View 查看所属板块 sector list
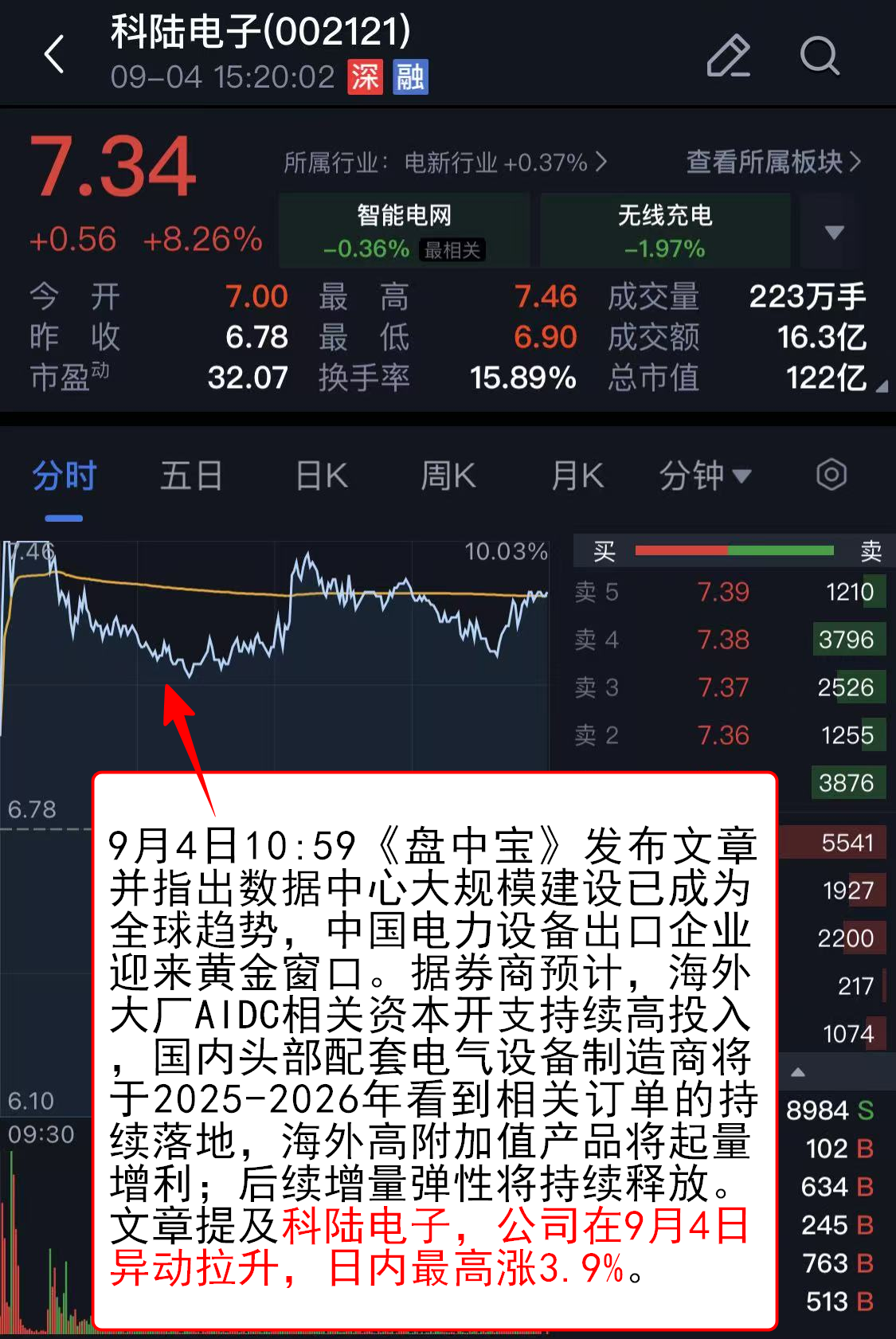The height and width of the screenshot is (1339, 896). pos(773,162)
